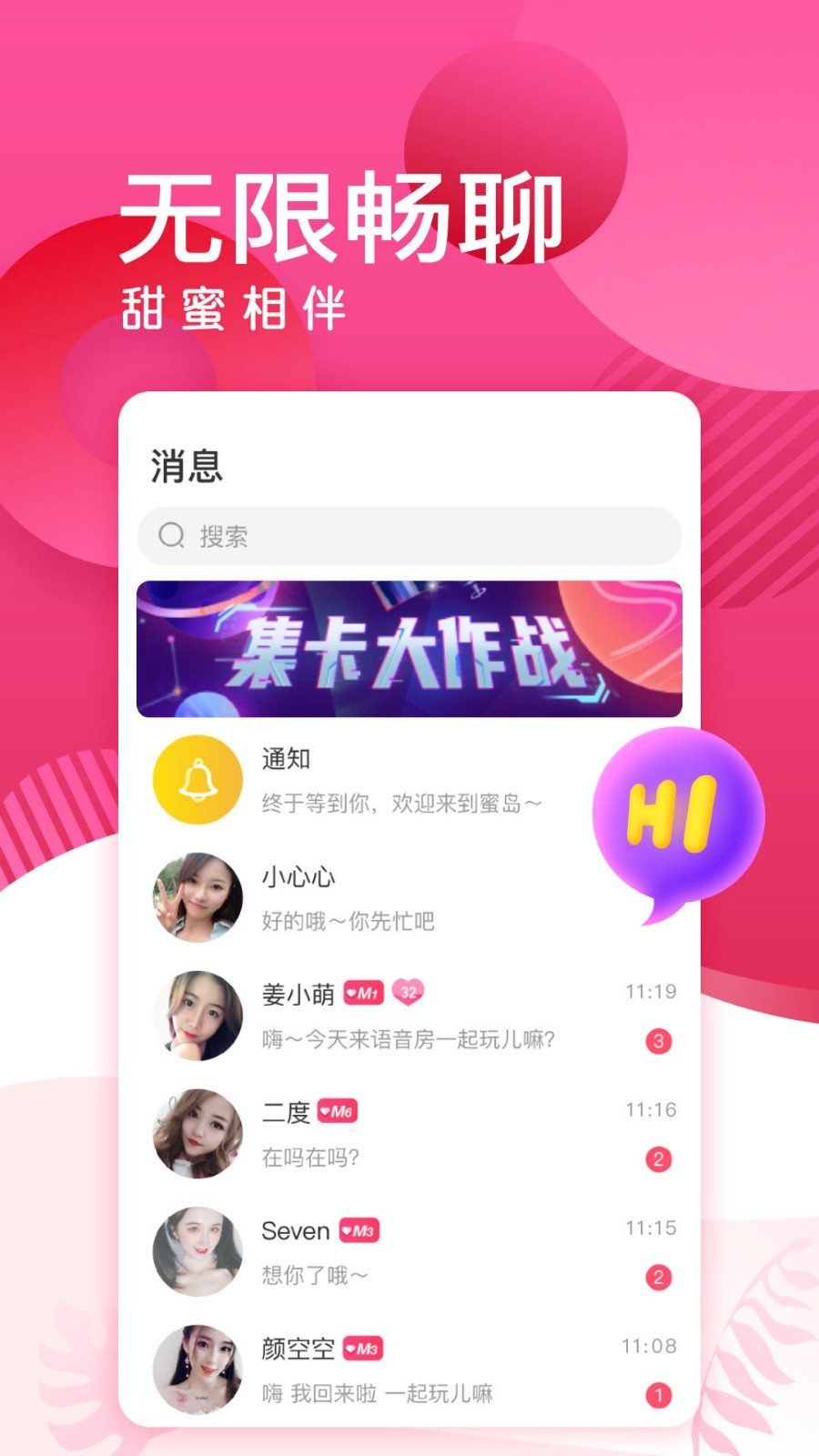
Task: Click the magnifier icon in the search bar
Action: [171, 536]
